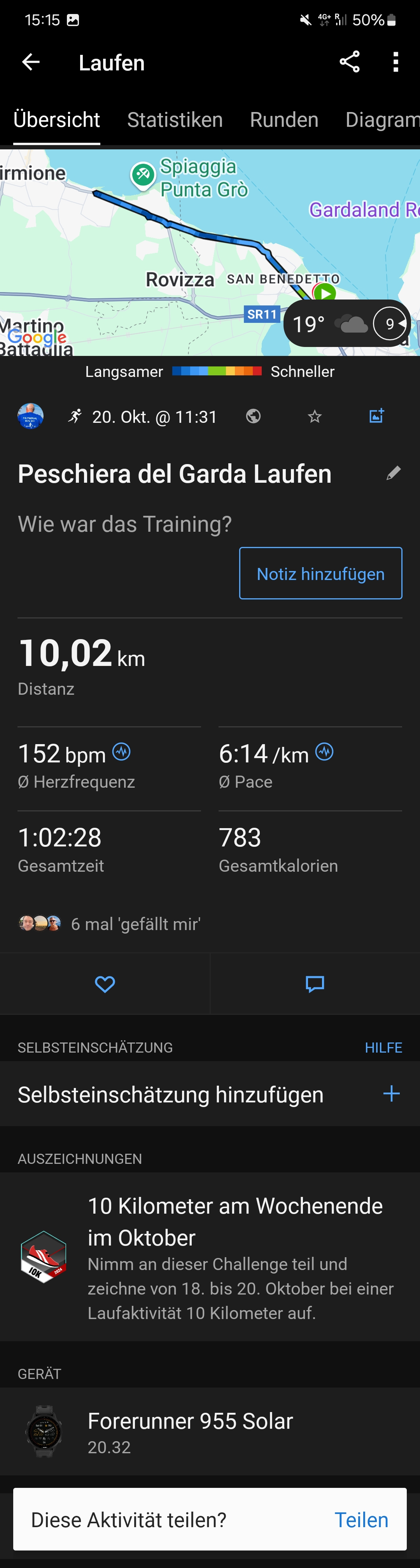Switch to the Statistiken tab
Image resolution: width=420 pixels, height=1568 pixels.
(x=175, y=120)
